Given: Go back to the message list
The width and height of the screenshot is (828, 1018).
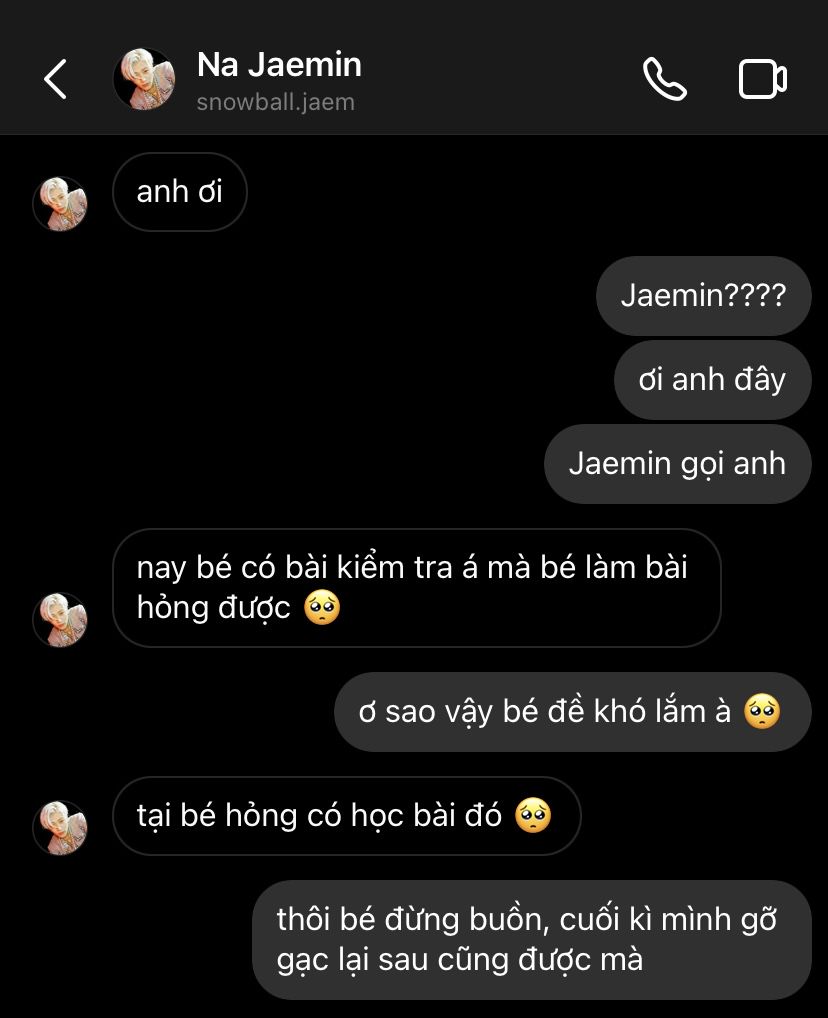Looking at the screenshot, I should (56, 79).
